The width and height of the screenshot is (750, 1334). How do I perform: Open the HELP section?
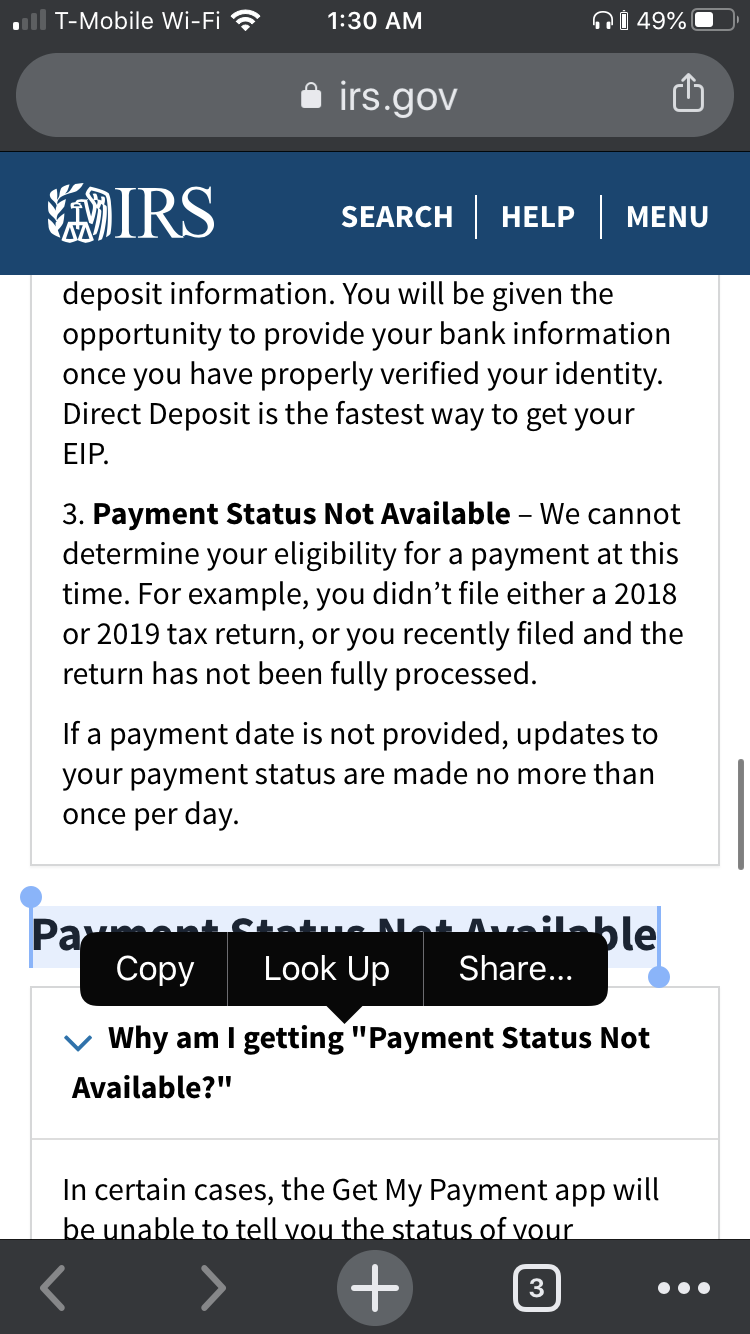click(538, 217)
